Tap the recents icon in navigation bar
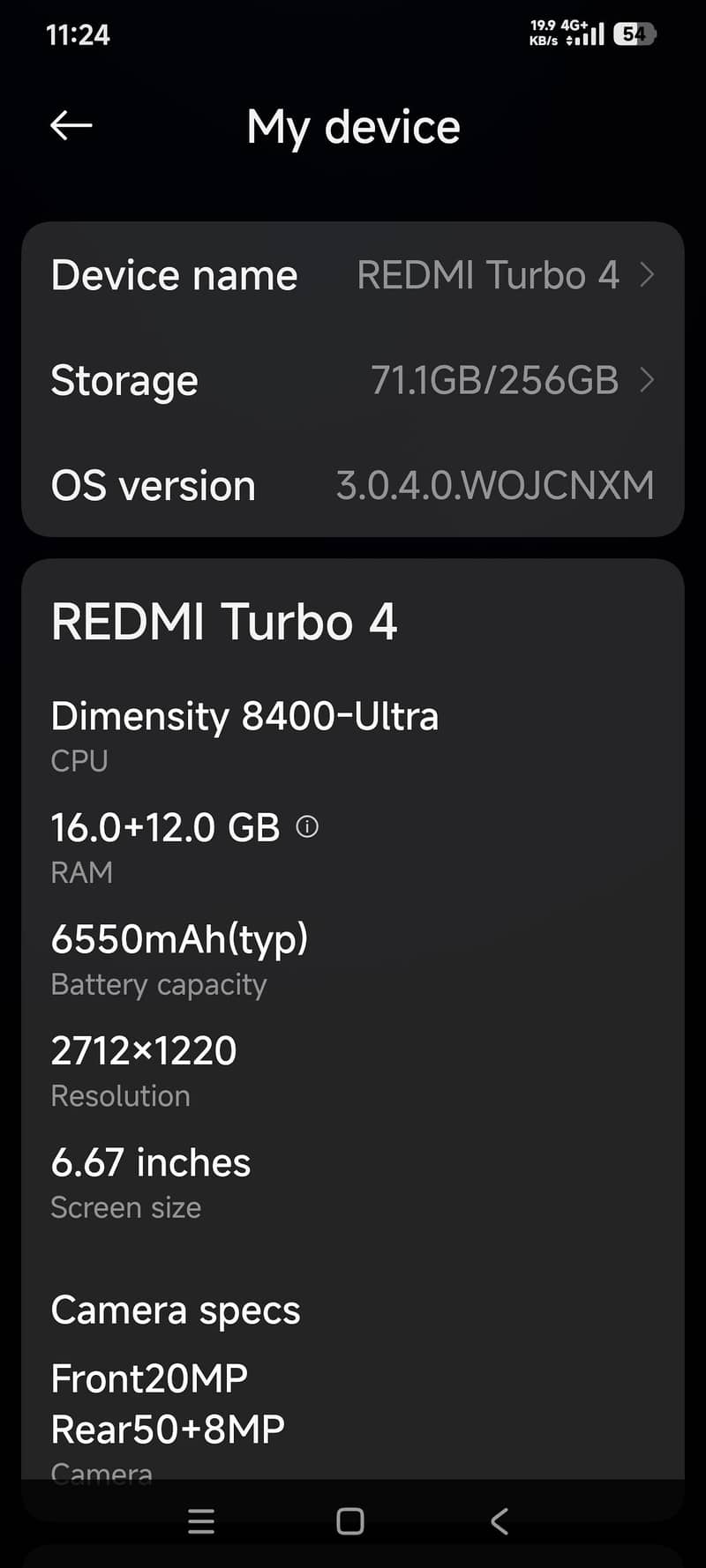This screenshot has height=1568, width=706. [201, 1521]
